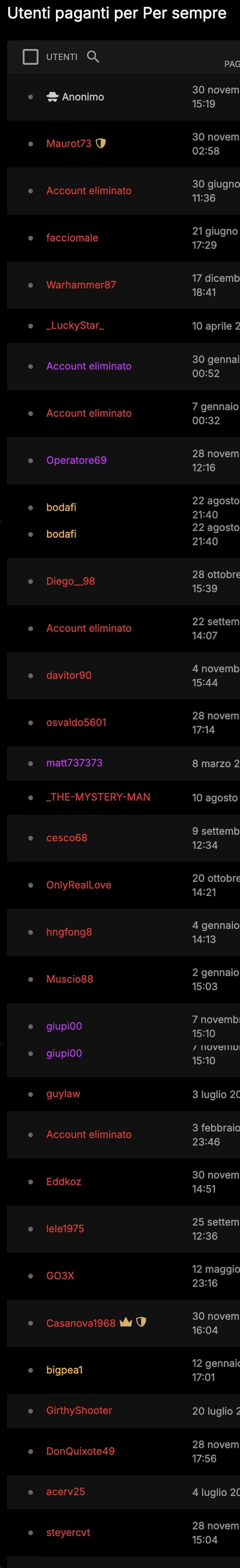View OnlyRealLove's profile
240x1568 pixels.
(x=78, y=885)
